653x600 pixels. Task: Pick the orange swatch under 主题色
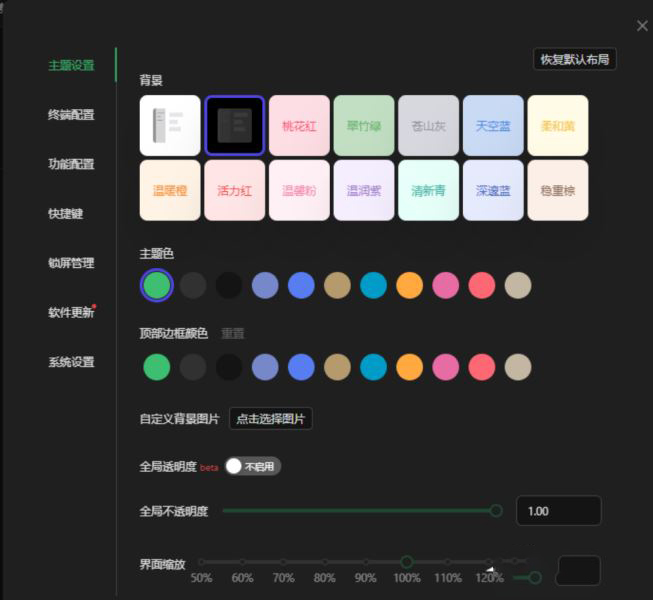pos(409,285)
